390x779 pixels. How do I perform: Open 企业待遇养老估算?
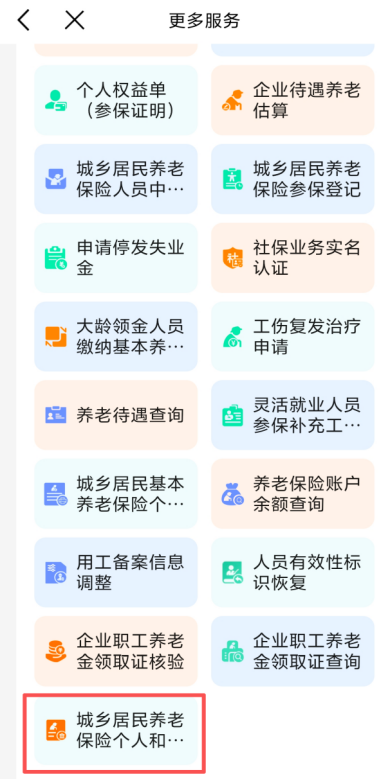[293, 100]
